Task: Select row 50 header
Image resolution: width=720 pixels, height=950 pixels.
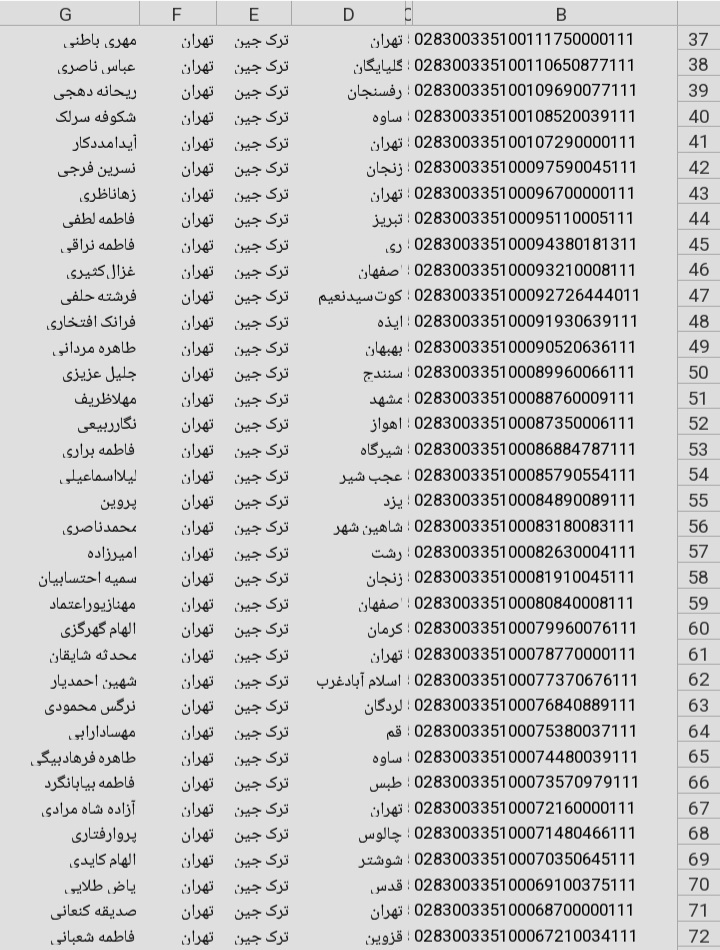Action: click(698, 373)
